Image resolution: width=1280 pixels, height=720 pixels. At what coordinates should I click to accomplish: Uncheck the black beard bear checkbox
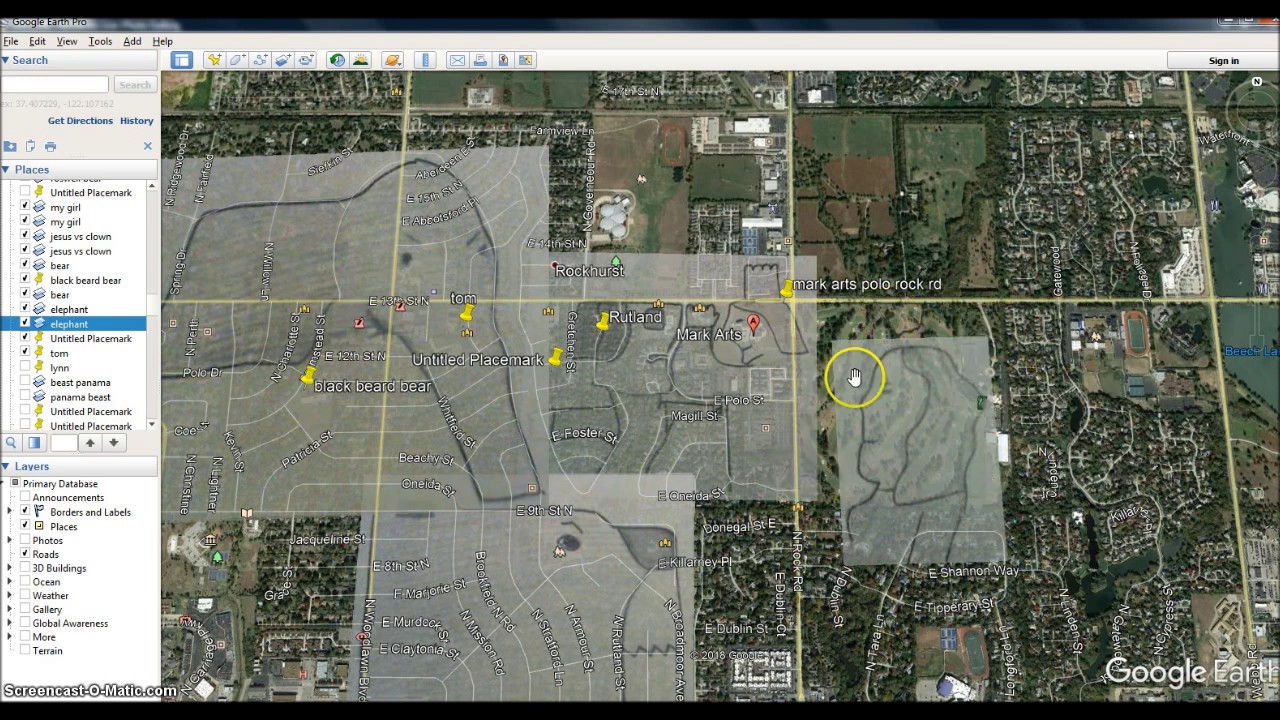pyautogui.click(x=25, y=280)
